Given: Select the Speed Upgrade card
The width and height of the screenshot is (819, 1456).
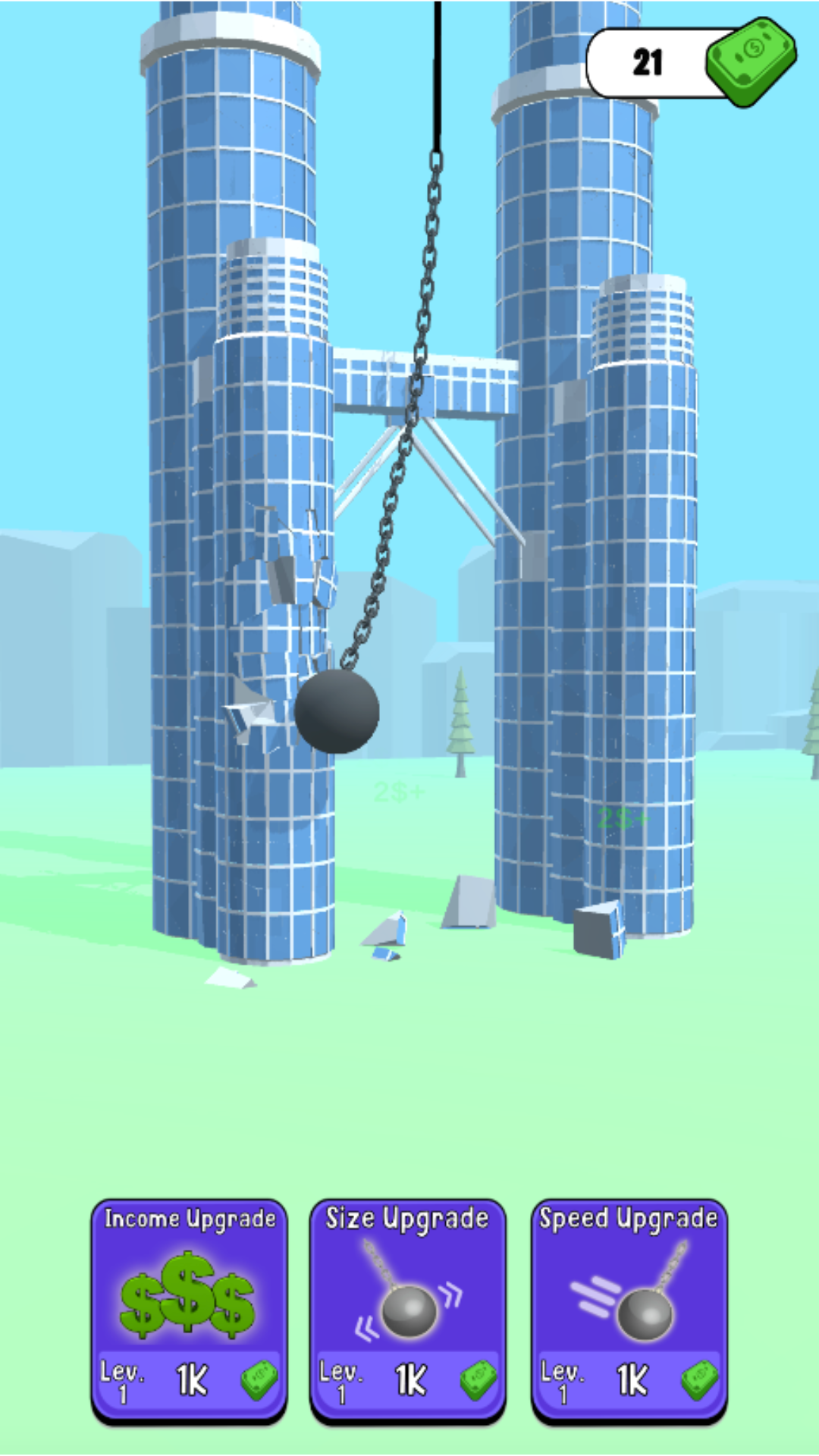Looking at the screenshot, I should point(629,1311).
